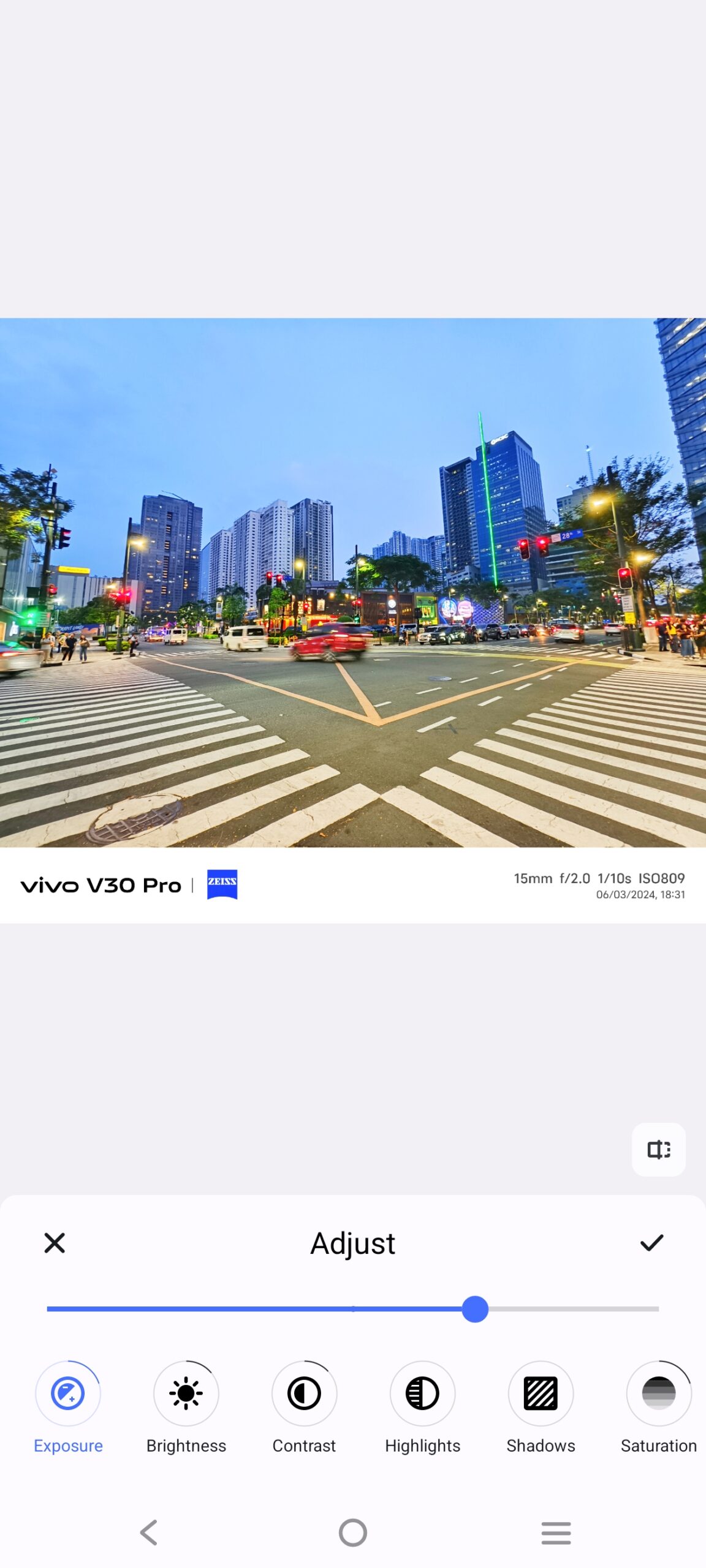Select the Saturation adjustment
This screenshot has height=1568, width=706.
659,1393
